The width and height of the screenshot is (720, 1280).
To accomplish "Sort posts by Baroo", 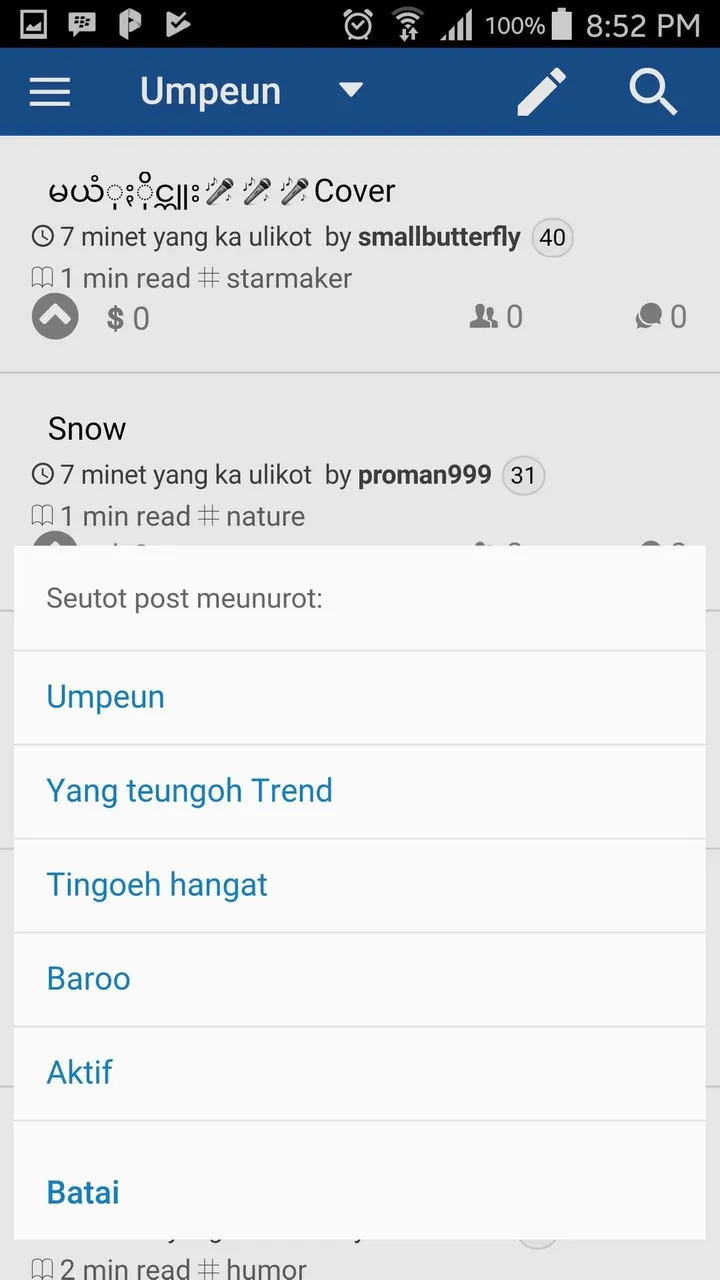I will [x=359, y=979].
